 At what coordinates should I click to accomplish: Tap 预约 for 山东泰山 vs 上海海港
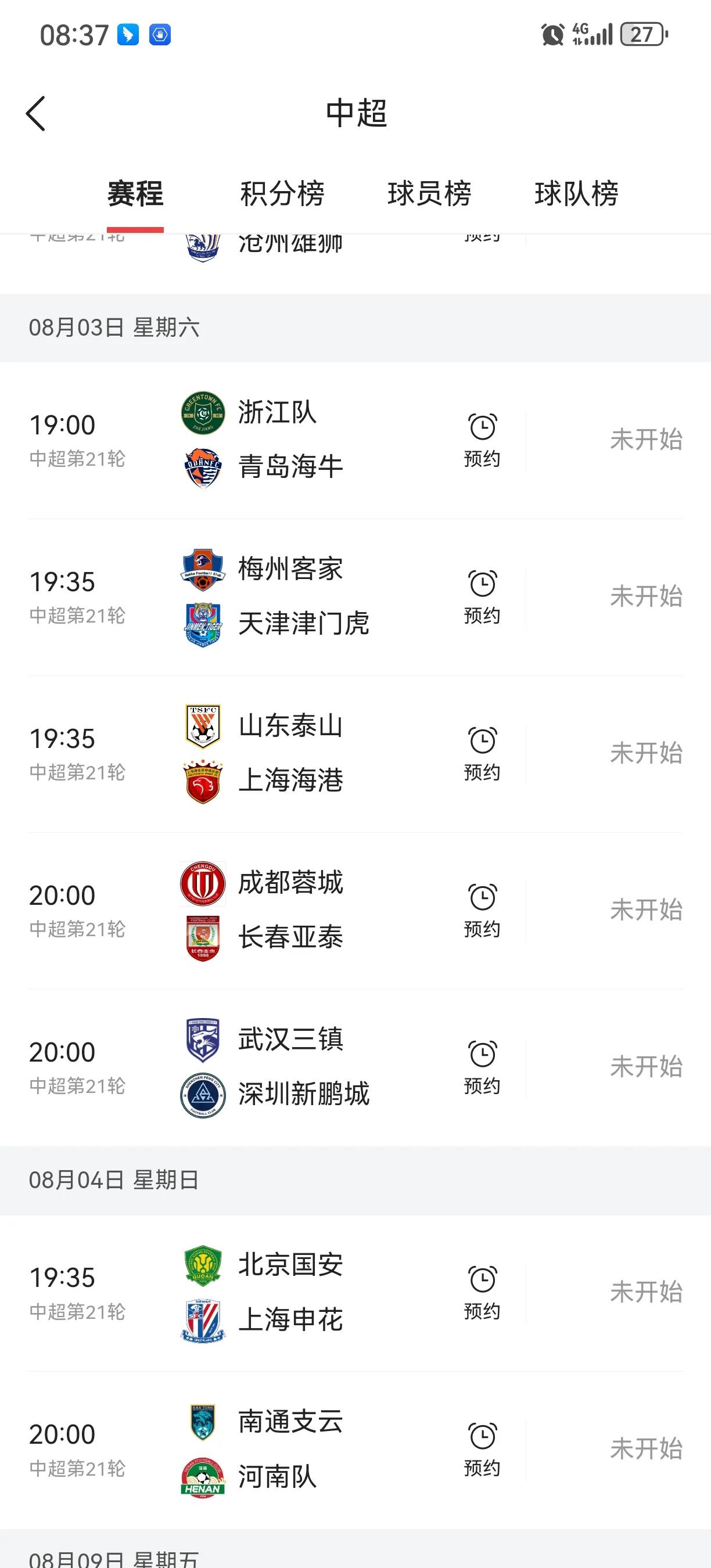pos(482,754)
